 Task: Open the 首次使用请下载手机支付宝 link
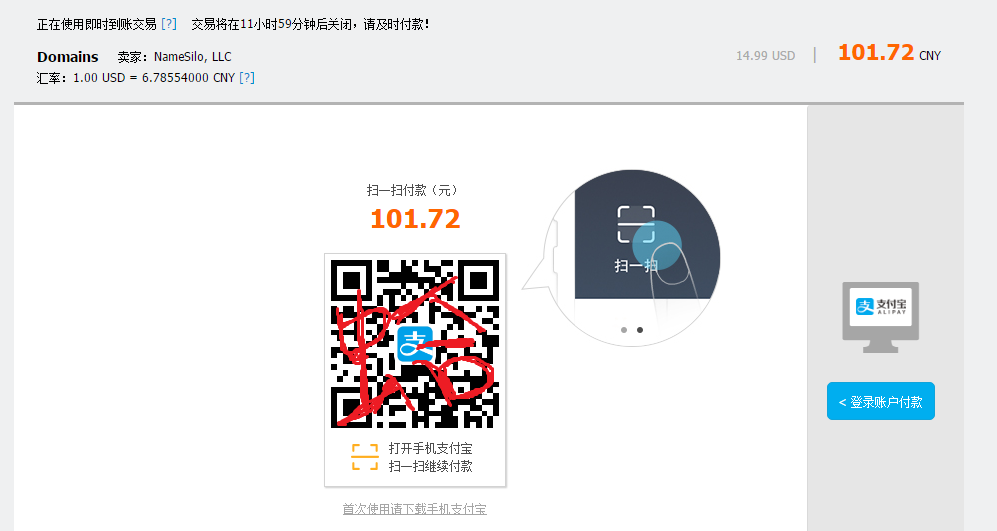414,509
